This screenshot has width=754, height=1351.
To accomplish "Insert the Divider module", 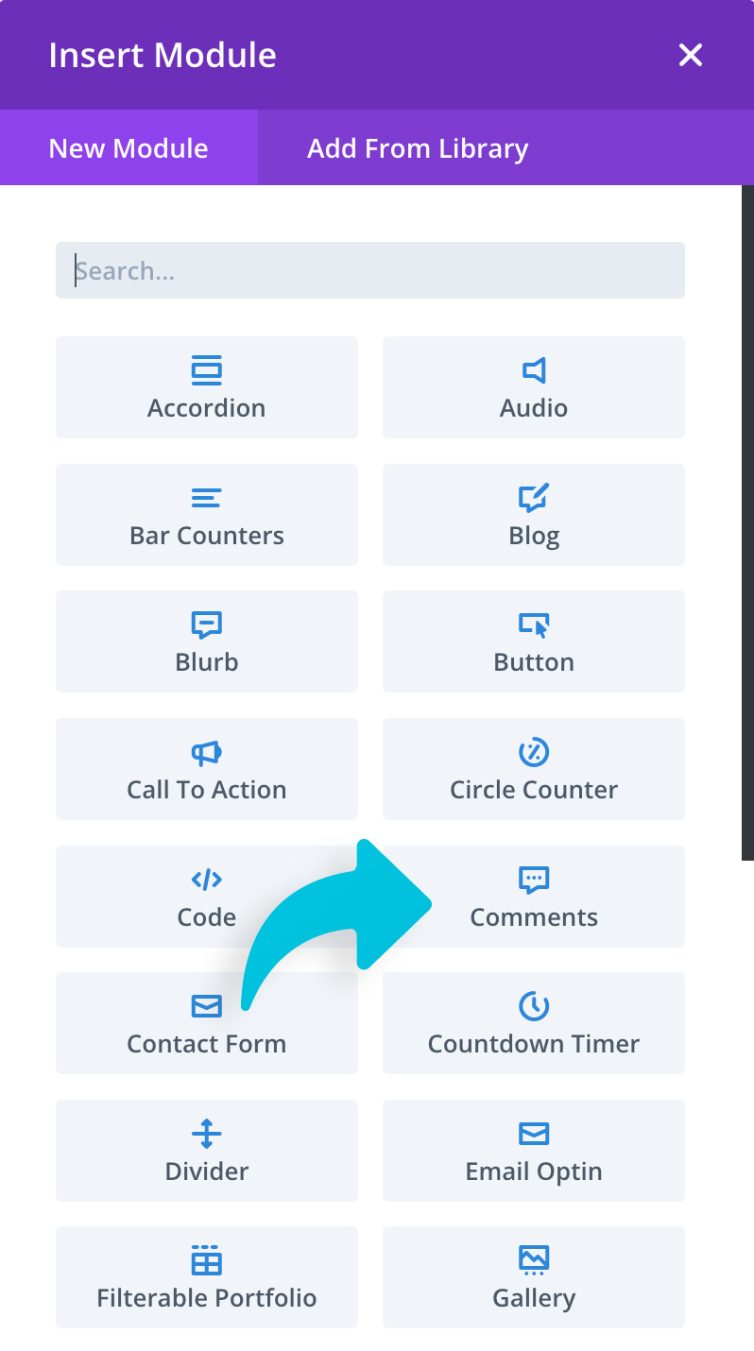I will 207,1151.
